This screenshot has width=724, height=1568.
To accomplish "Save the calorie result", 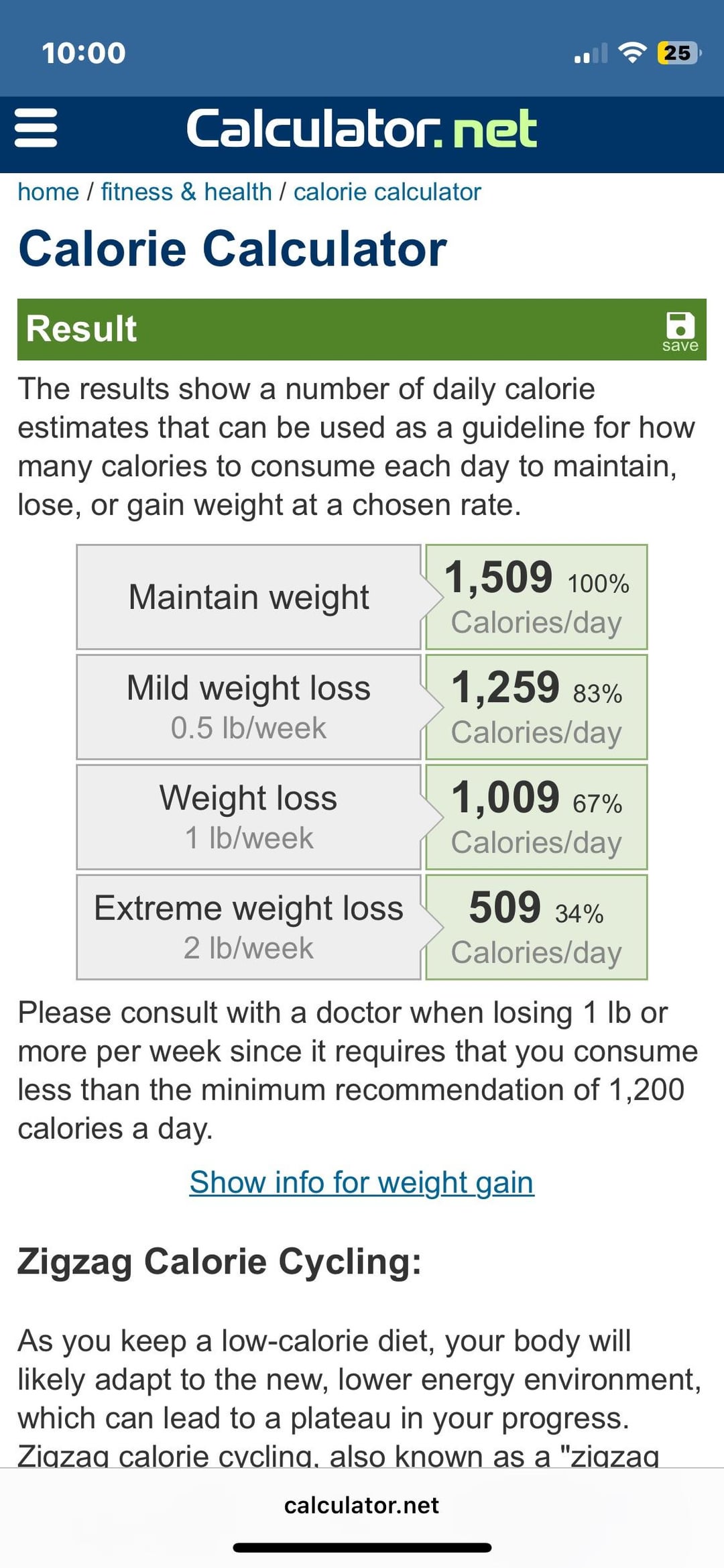I will 680,331.
